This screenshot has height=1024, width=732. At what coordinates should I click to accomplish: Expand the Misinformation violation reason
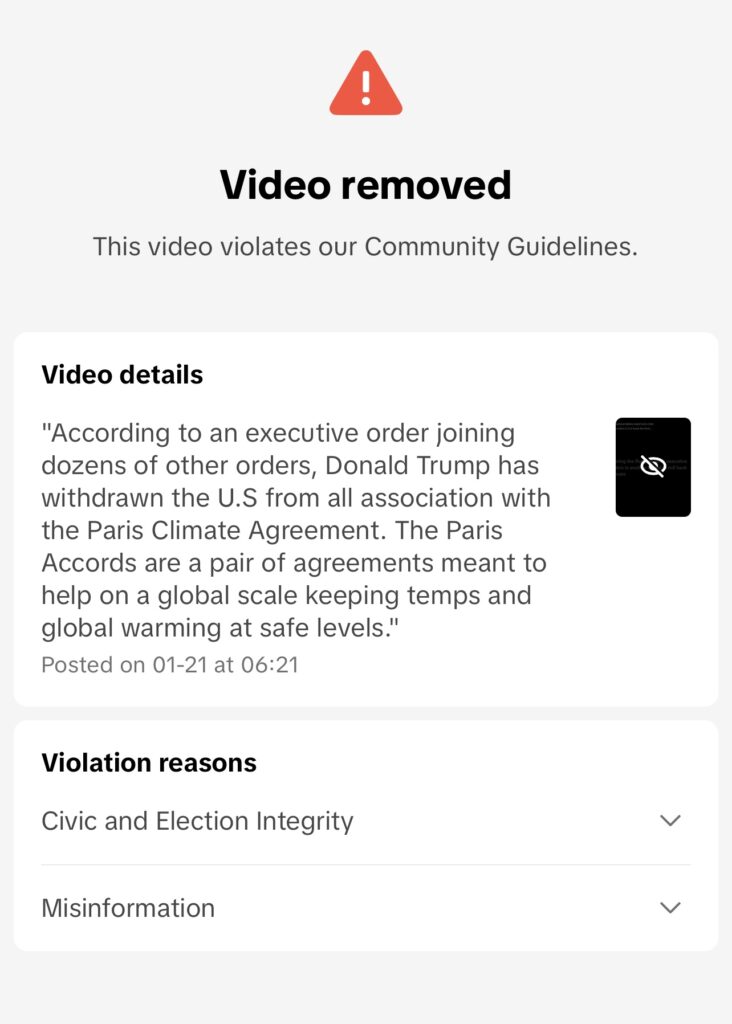pyautogui.click(x=670, y=908)
